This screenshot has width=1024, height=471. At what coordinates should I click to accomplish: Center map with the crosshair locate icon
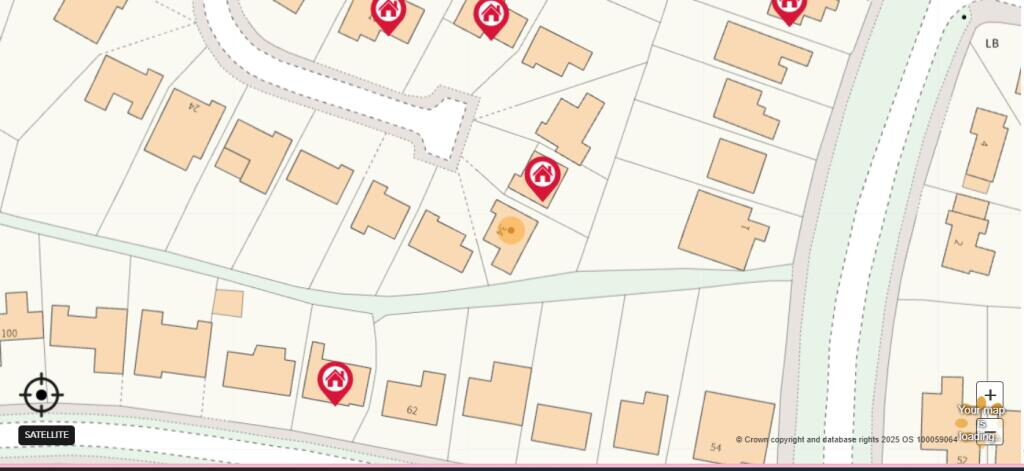click(41, 395)
